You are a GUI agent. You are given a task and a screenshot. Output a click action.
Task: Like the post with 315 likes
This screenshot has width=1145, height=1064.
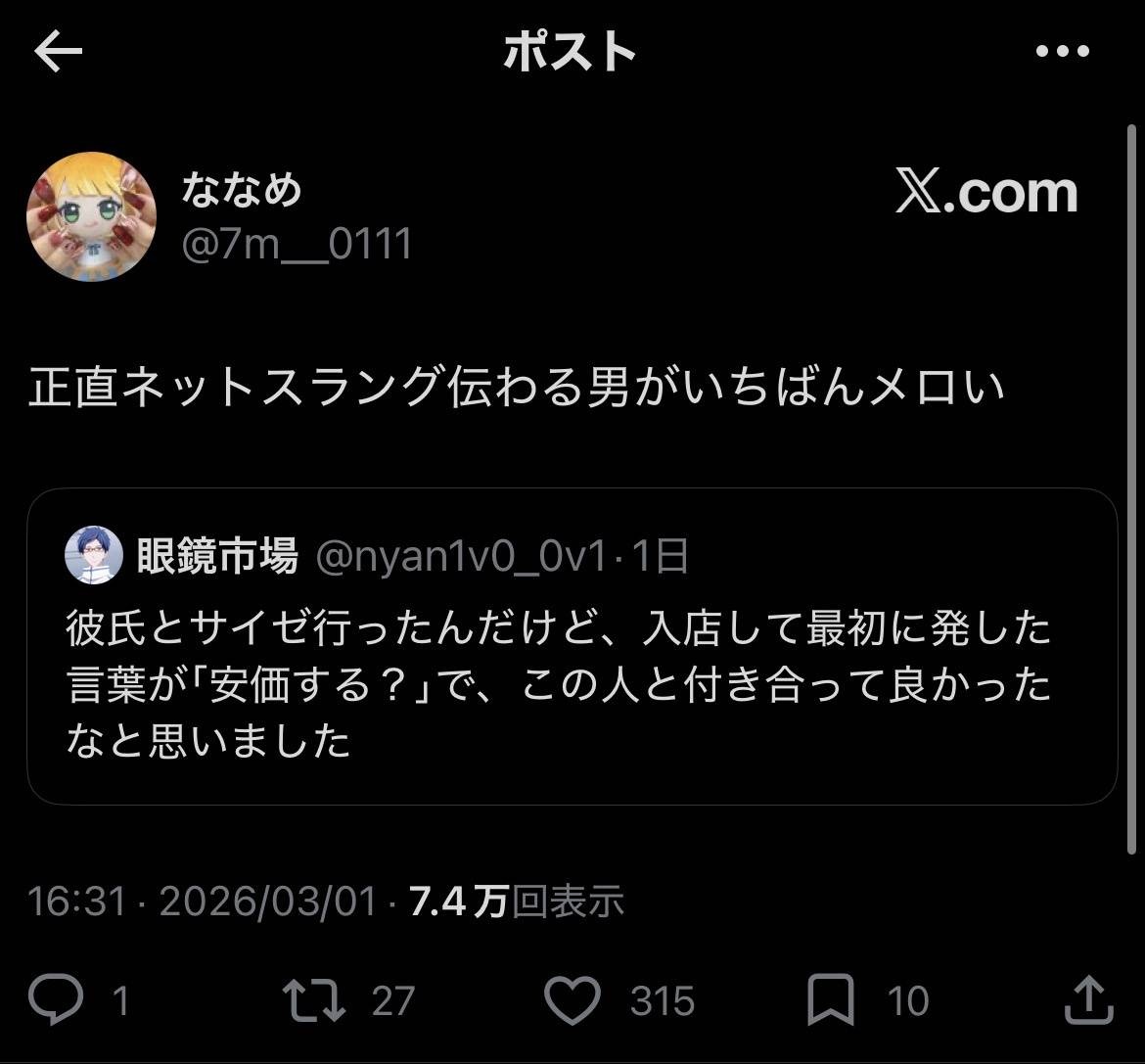click(x=572, y=1001)
